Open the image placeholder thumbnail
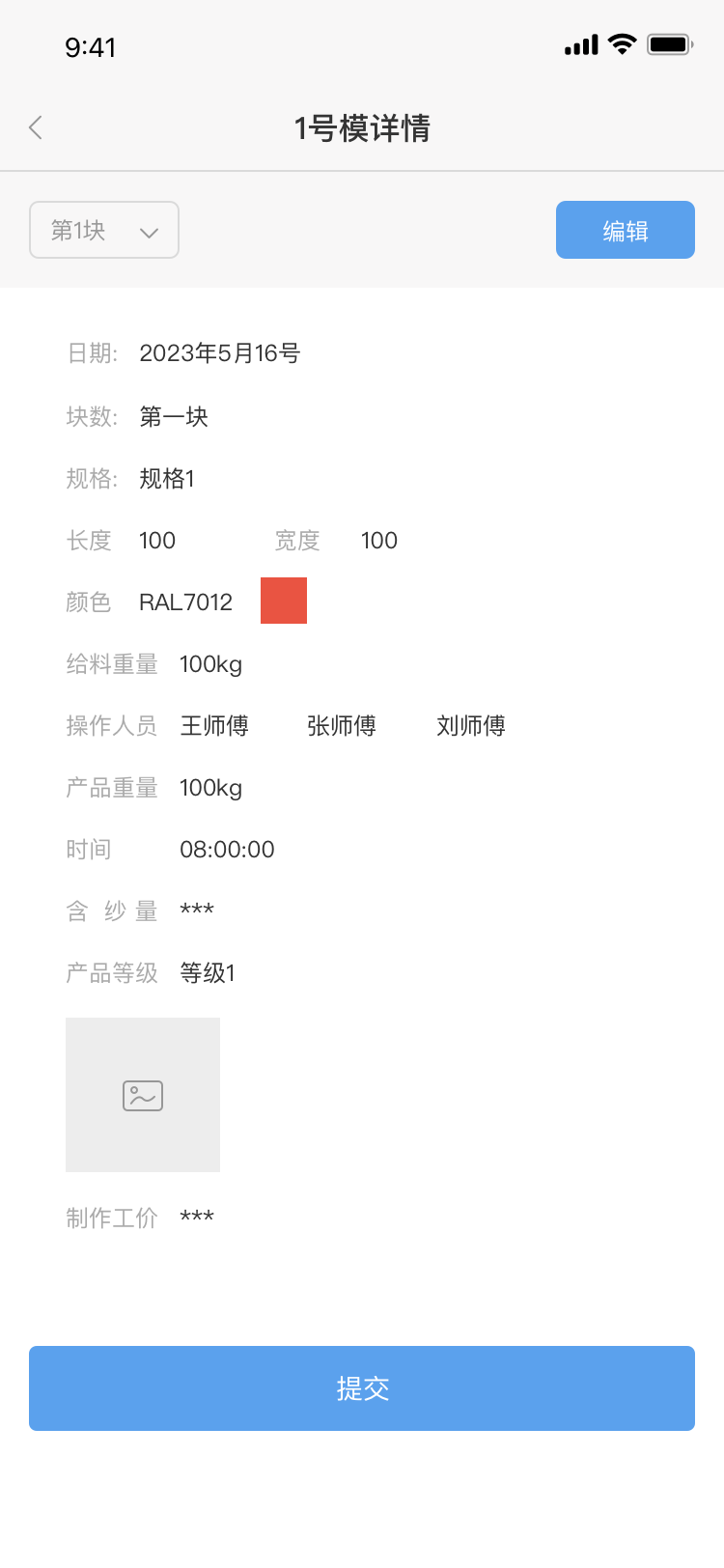724x1568 pixels. pos(143,1095)
